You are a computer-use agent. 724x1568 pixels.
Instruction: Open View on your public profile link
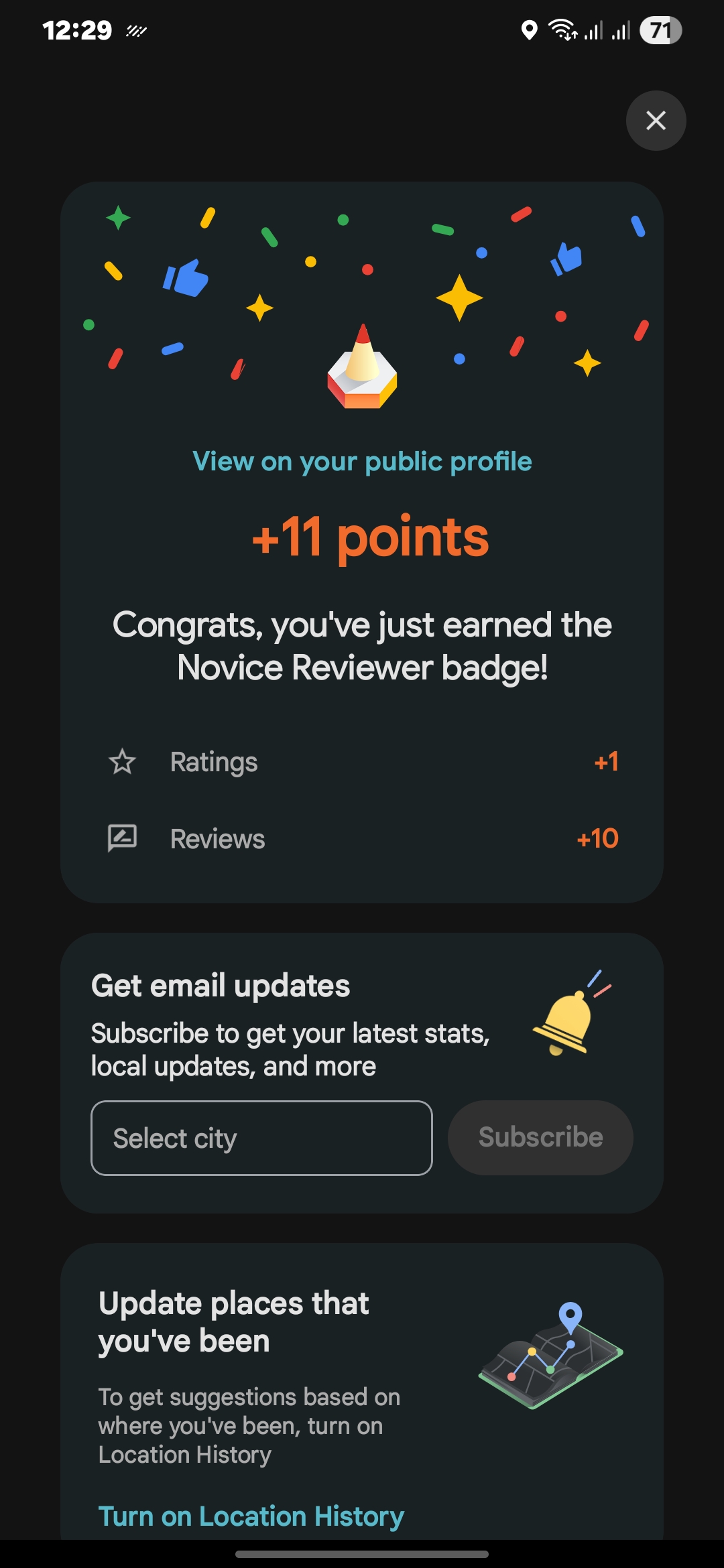point(362,462)
